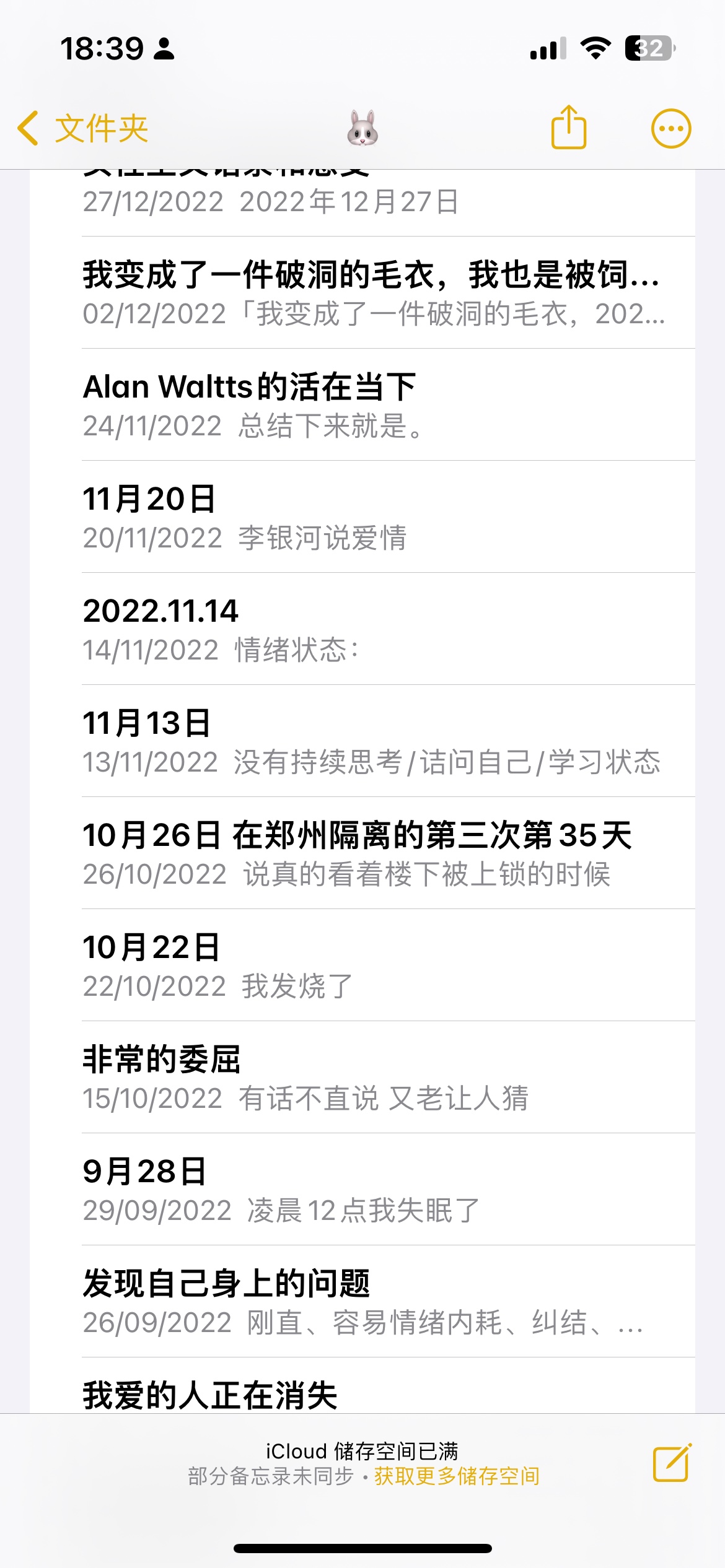Open the more options ellipsis menu
The image size is (725, 1568).
point(670,129)
